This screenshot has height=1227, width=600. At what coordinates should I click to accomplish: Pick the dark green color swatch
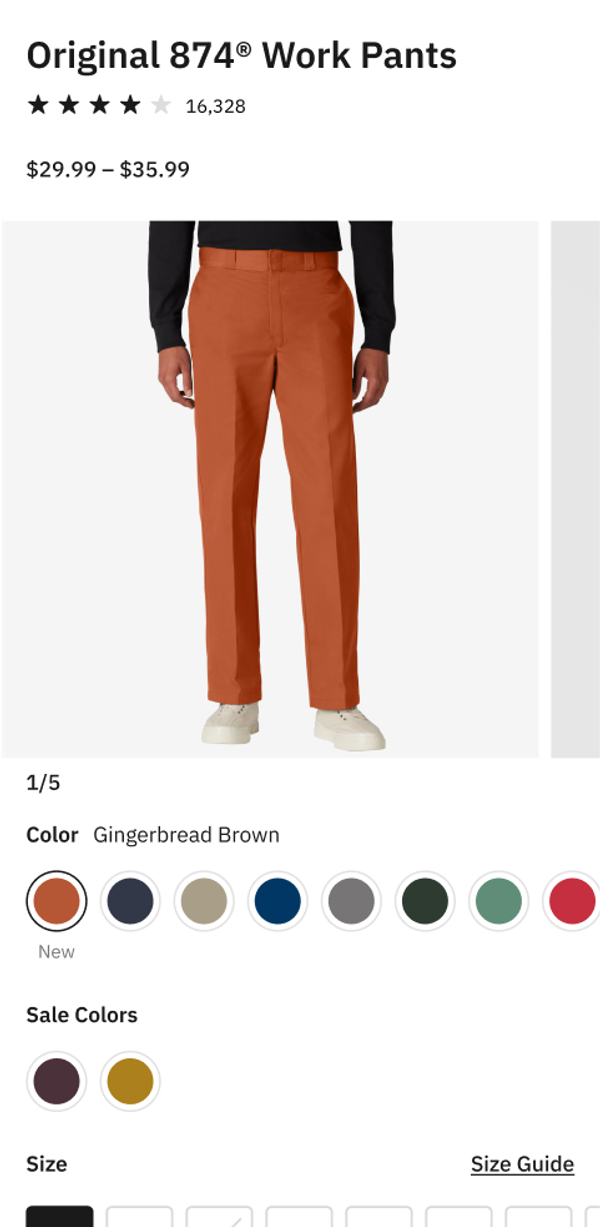pos(425,901)
